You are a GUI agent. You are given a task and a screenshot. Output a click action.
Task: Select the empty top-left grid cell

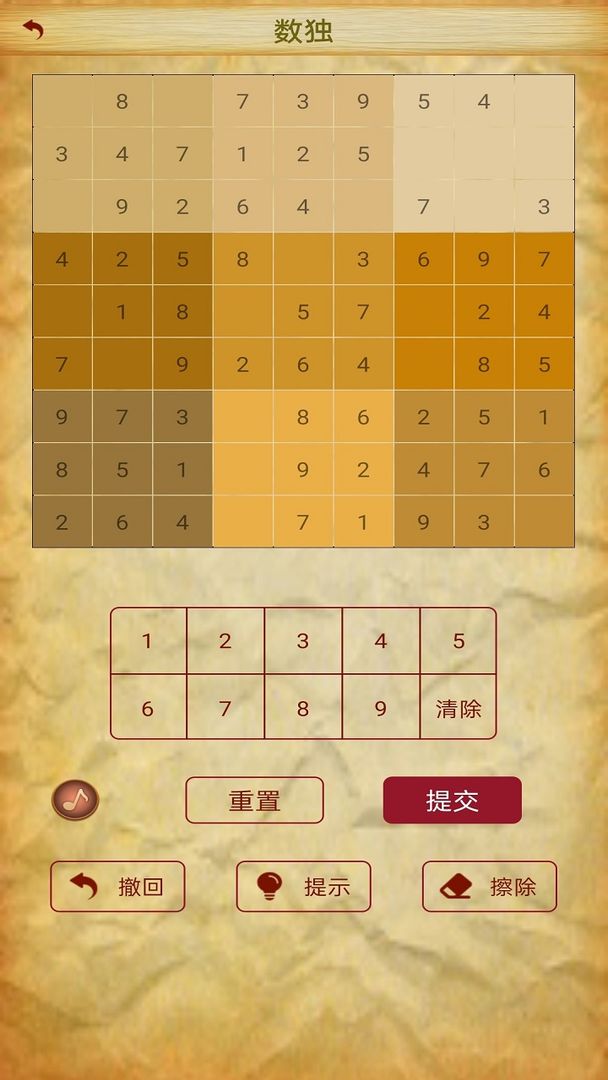(62, 101)
